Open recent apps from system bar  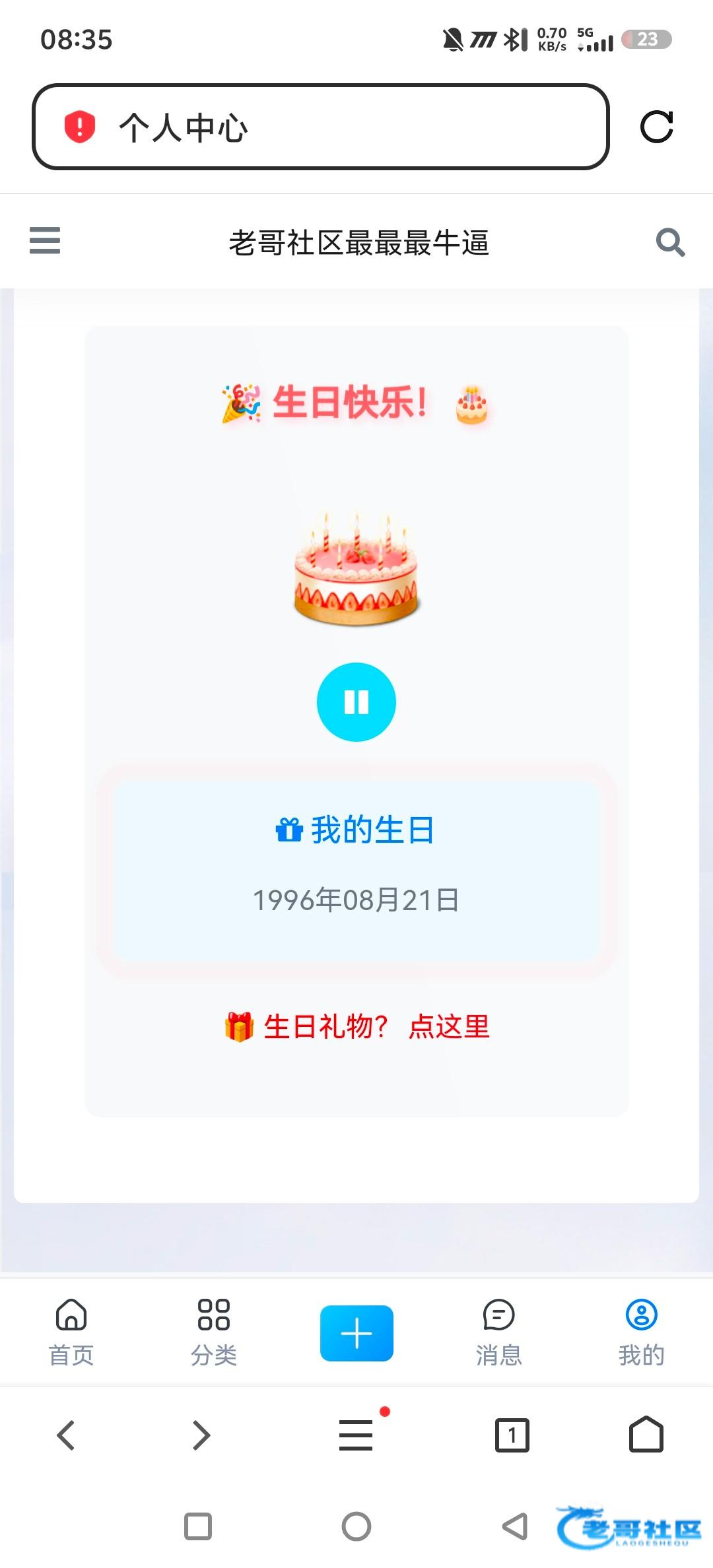198,1526
